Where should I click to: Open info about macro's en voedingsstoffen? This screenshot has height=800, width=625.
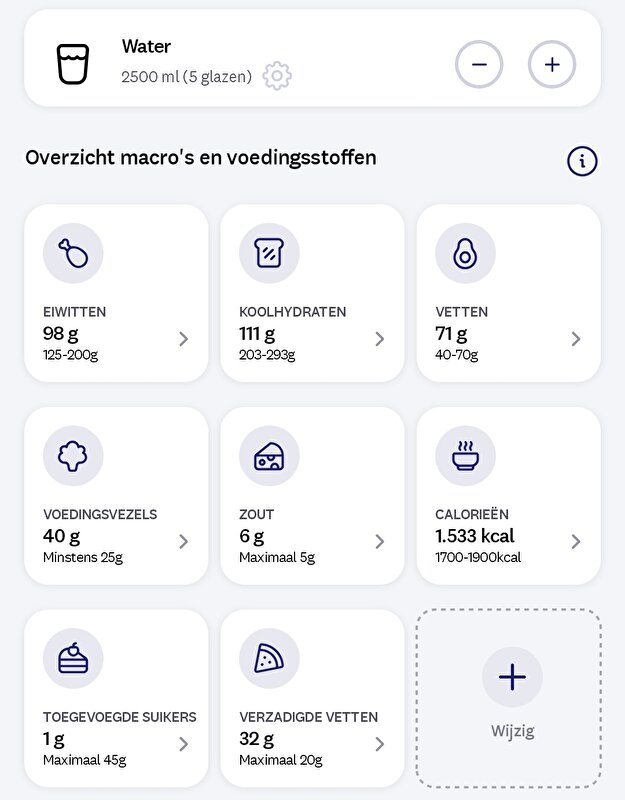point(582,161)
